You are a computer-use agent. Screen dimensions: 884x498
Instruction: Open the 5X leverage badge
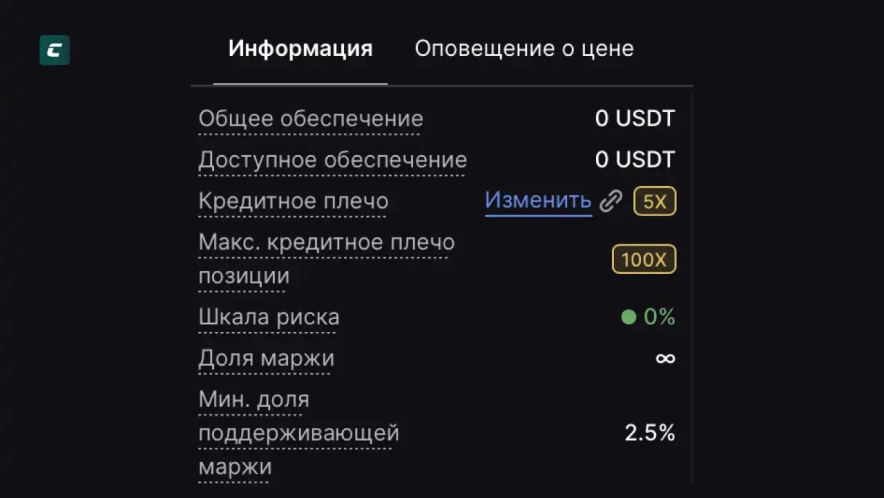[x=655, y=201]
